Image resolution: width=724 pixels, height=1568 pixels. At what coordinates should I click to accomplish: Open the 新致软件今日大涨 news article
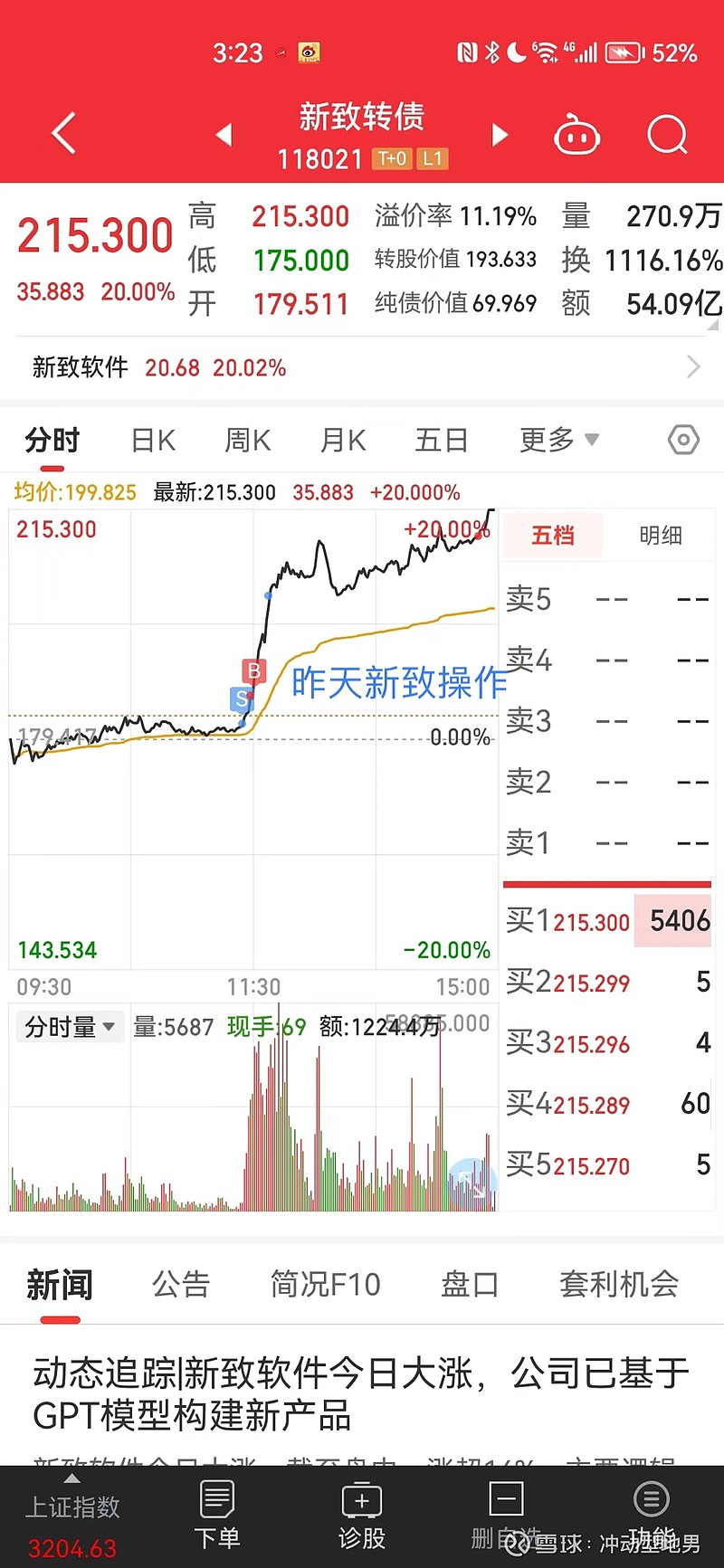pos(362,1394)
